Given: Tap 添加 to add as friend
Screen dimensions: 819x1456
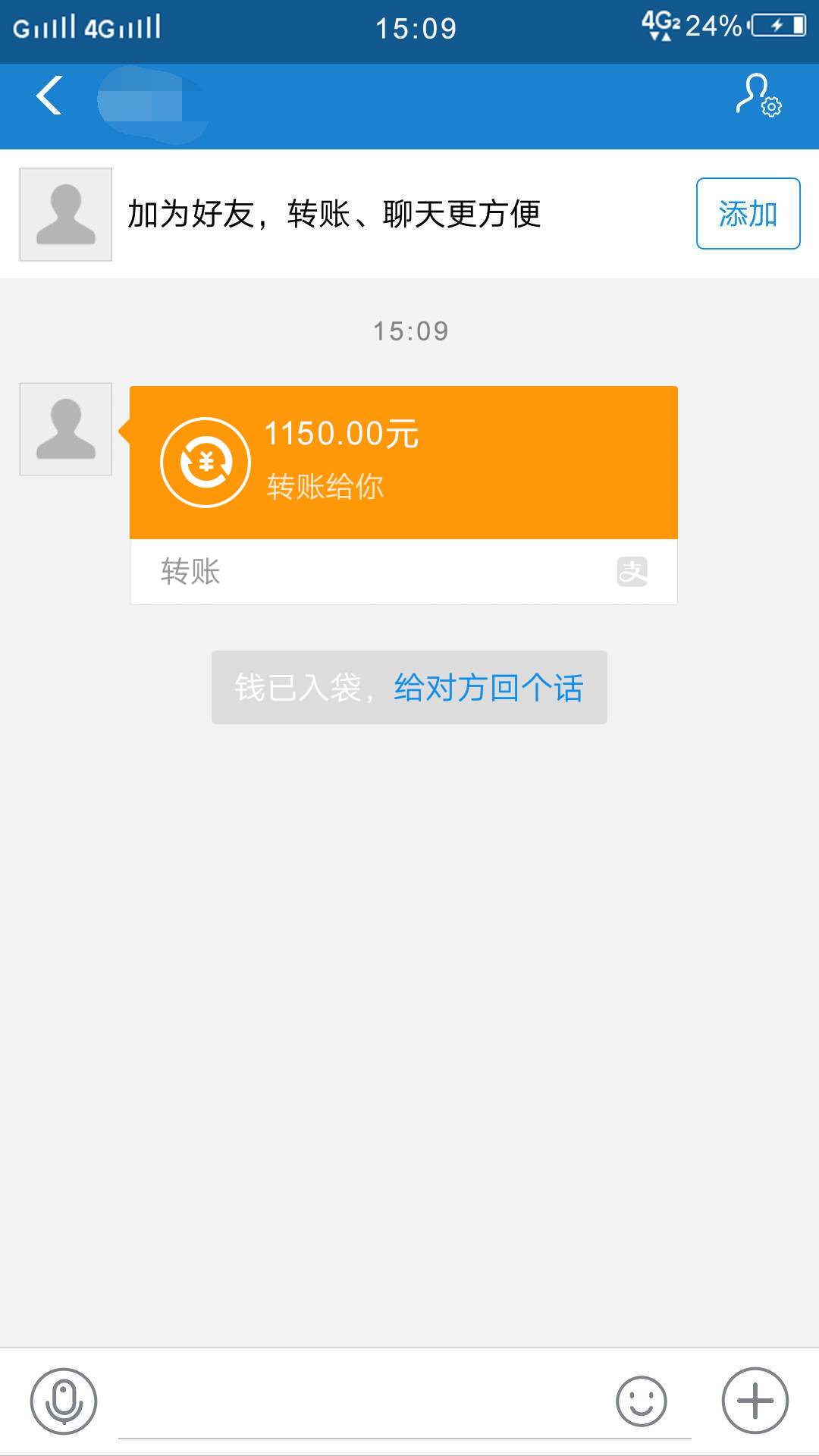Looking at the screenshot, I should (x=748, y=213).
